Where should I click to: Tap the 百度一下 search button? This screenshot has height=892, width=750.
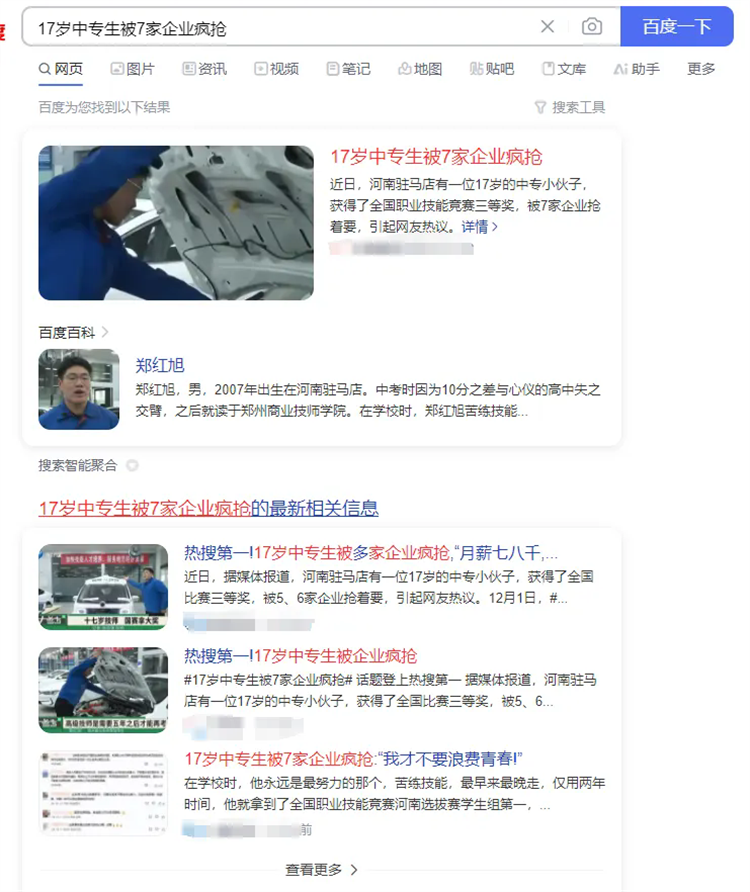coord(676,27)
